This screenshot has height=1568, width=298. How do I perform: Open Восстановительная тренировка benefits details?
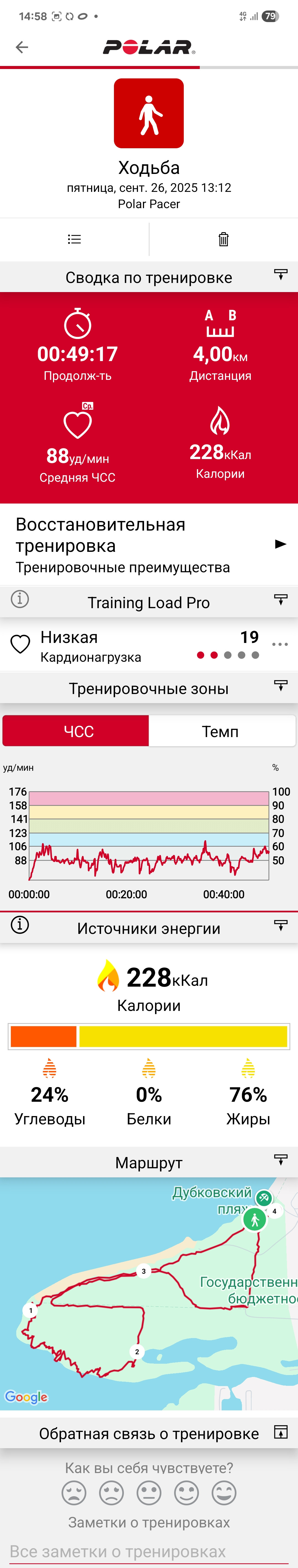[x=149, y=545]
